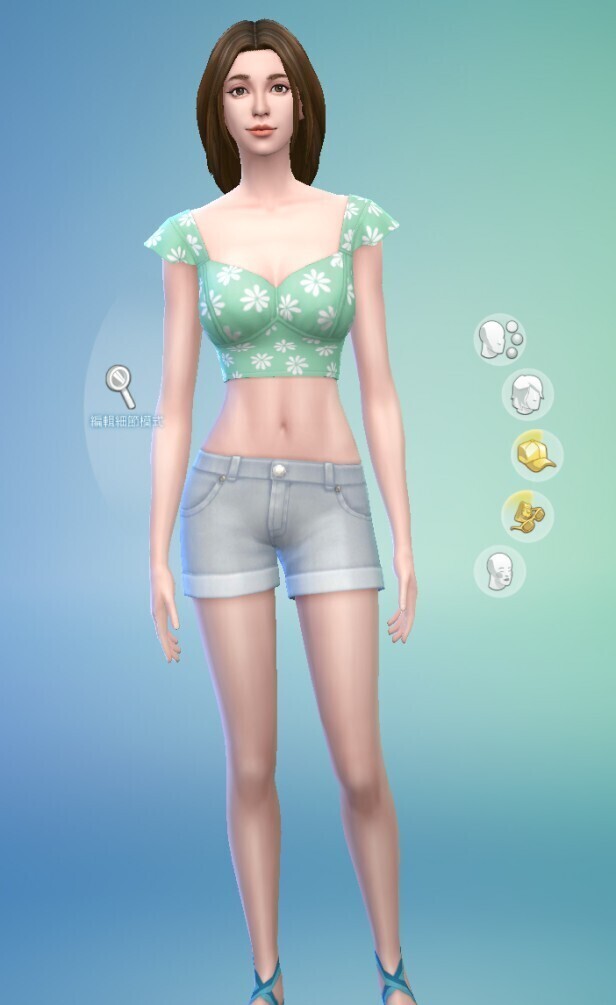Viewport: 616px width, 1005px height.
Task: Open the glasses and accessories category
Action: coord(526,514)
